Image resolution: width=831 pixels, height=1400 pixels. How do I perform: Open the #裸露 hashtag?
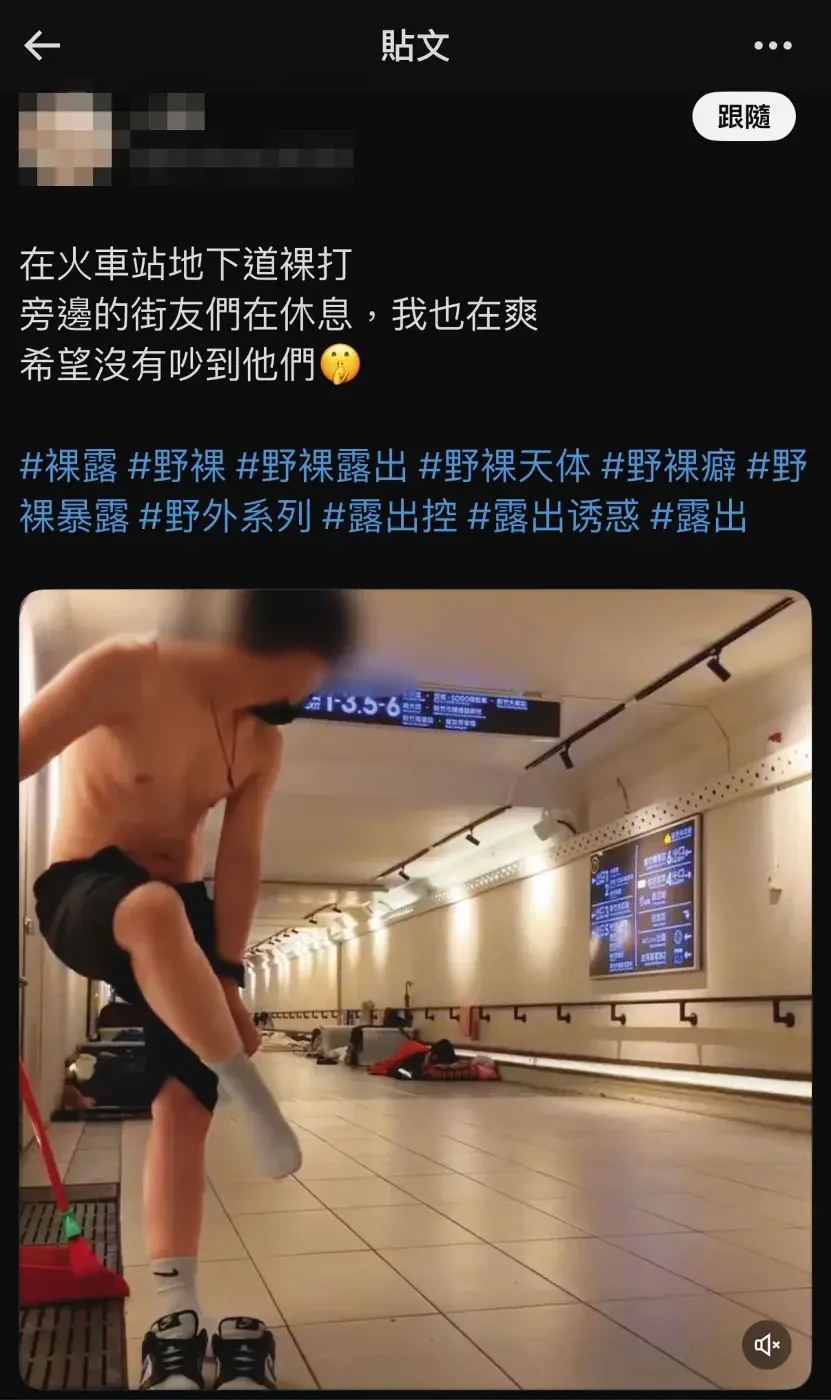pyautogui.click(x=68, y=466)
